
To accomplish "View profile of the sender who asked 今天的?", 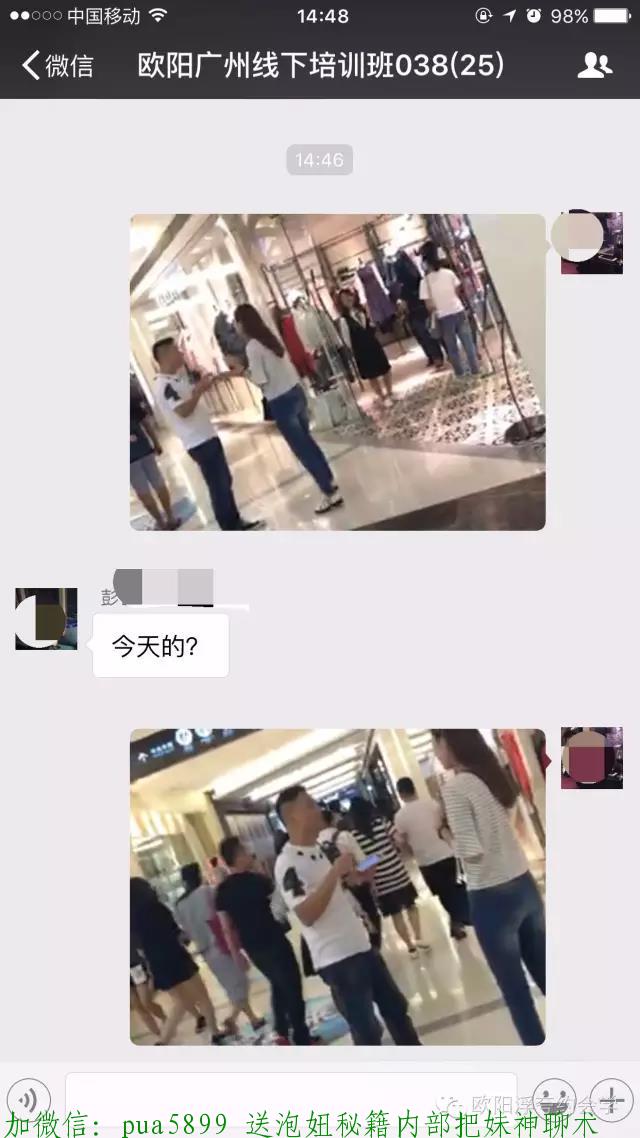I will pos(46,619).
